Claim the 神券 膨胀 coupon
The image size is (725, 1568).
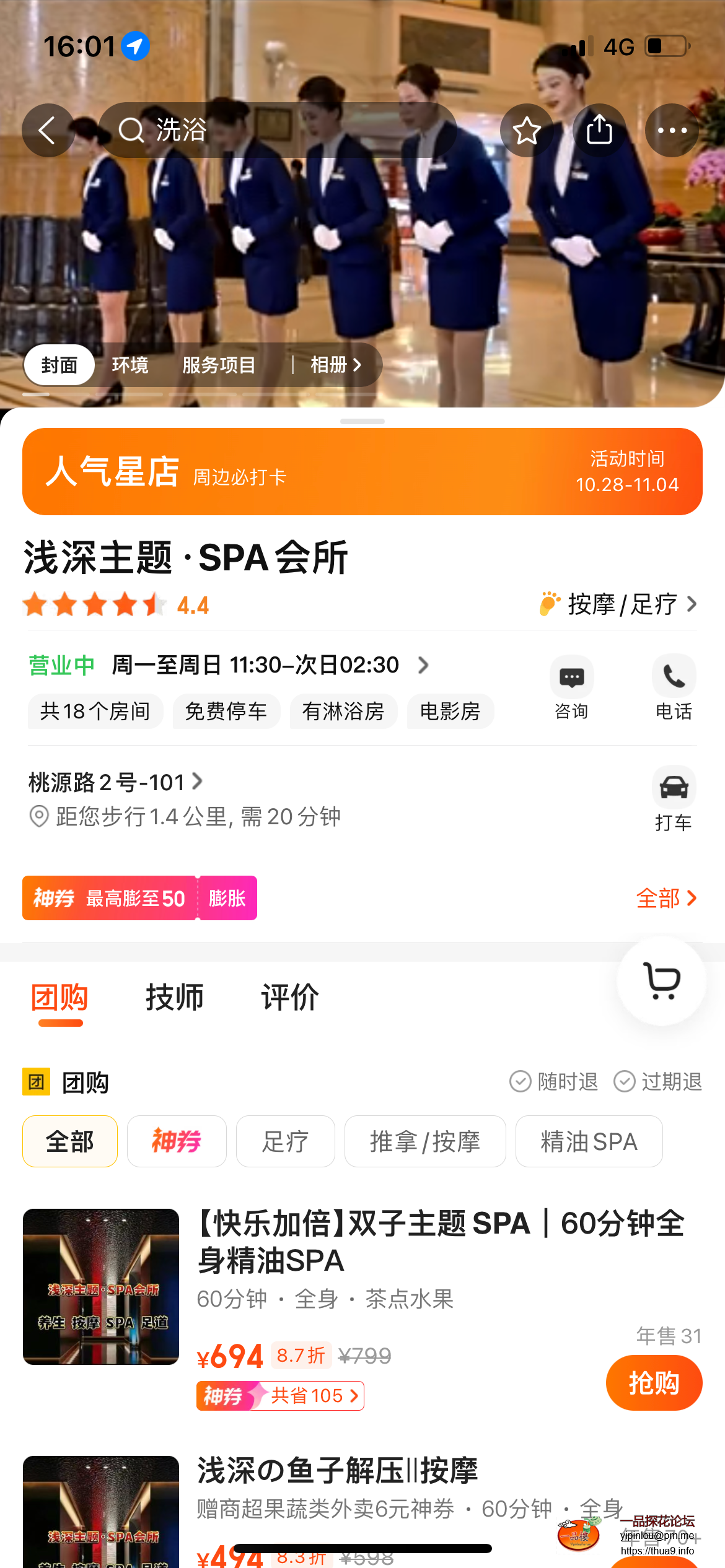227,898
